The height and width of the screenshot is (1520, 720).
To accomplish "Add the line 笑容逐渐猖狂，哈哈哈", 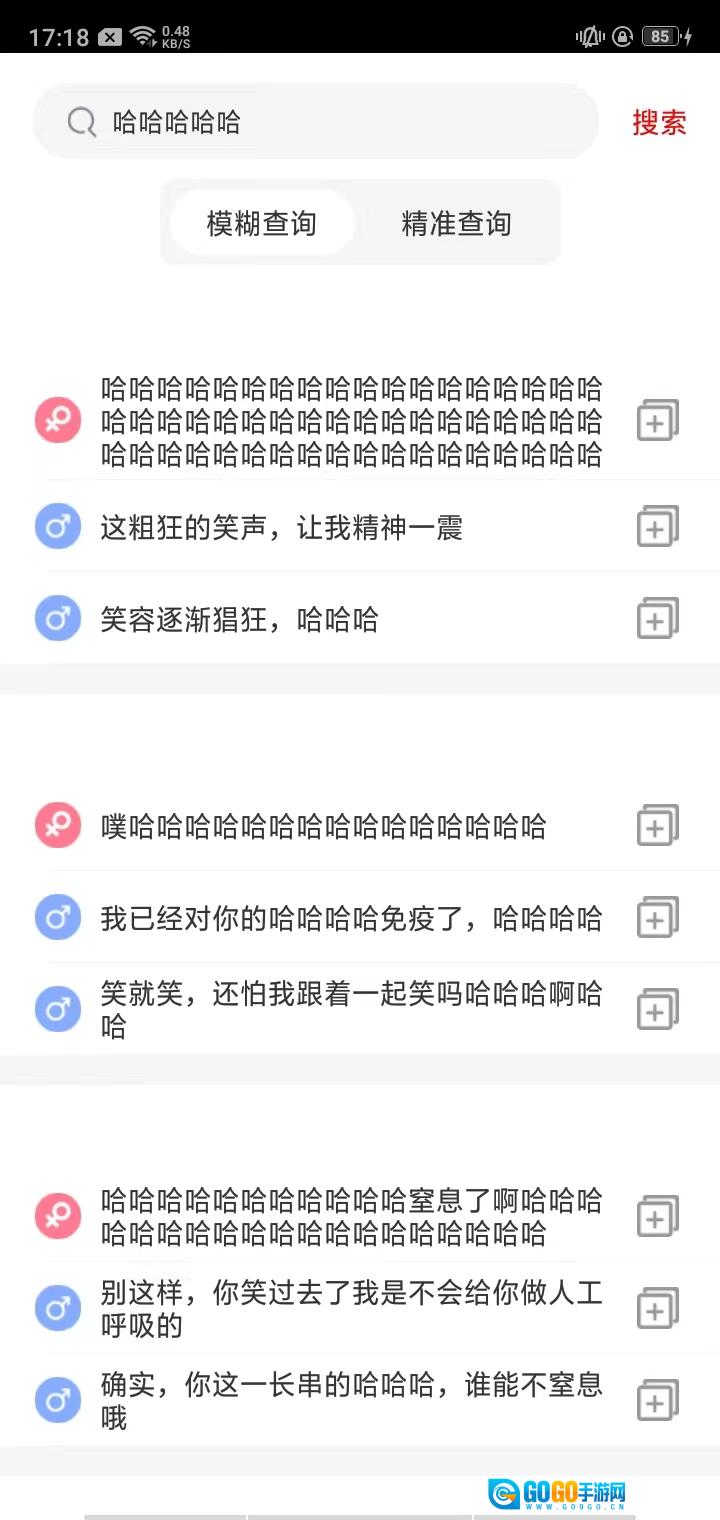I will point(657,619).
